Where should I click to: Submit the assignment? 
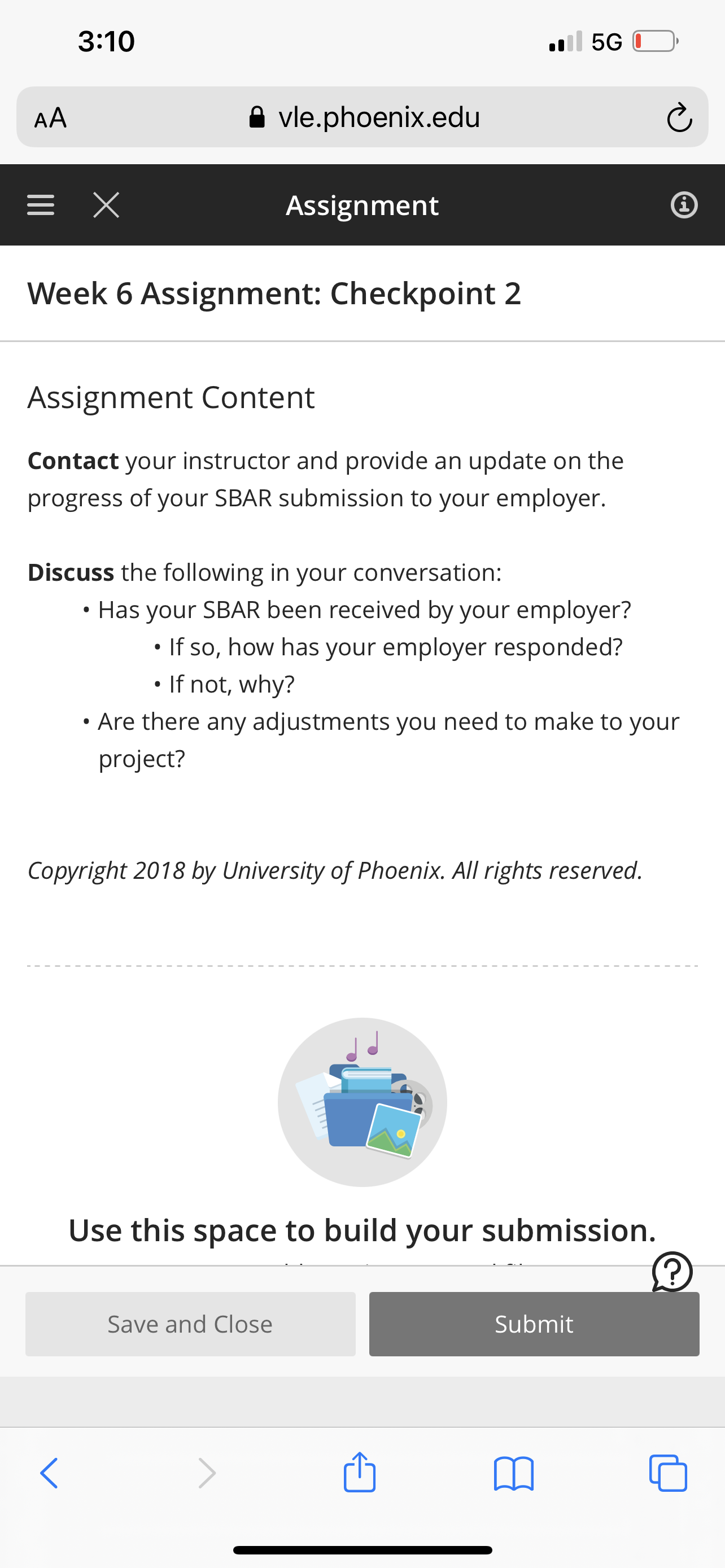click(534, 1324)
